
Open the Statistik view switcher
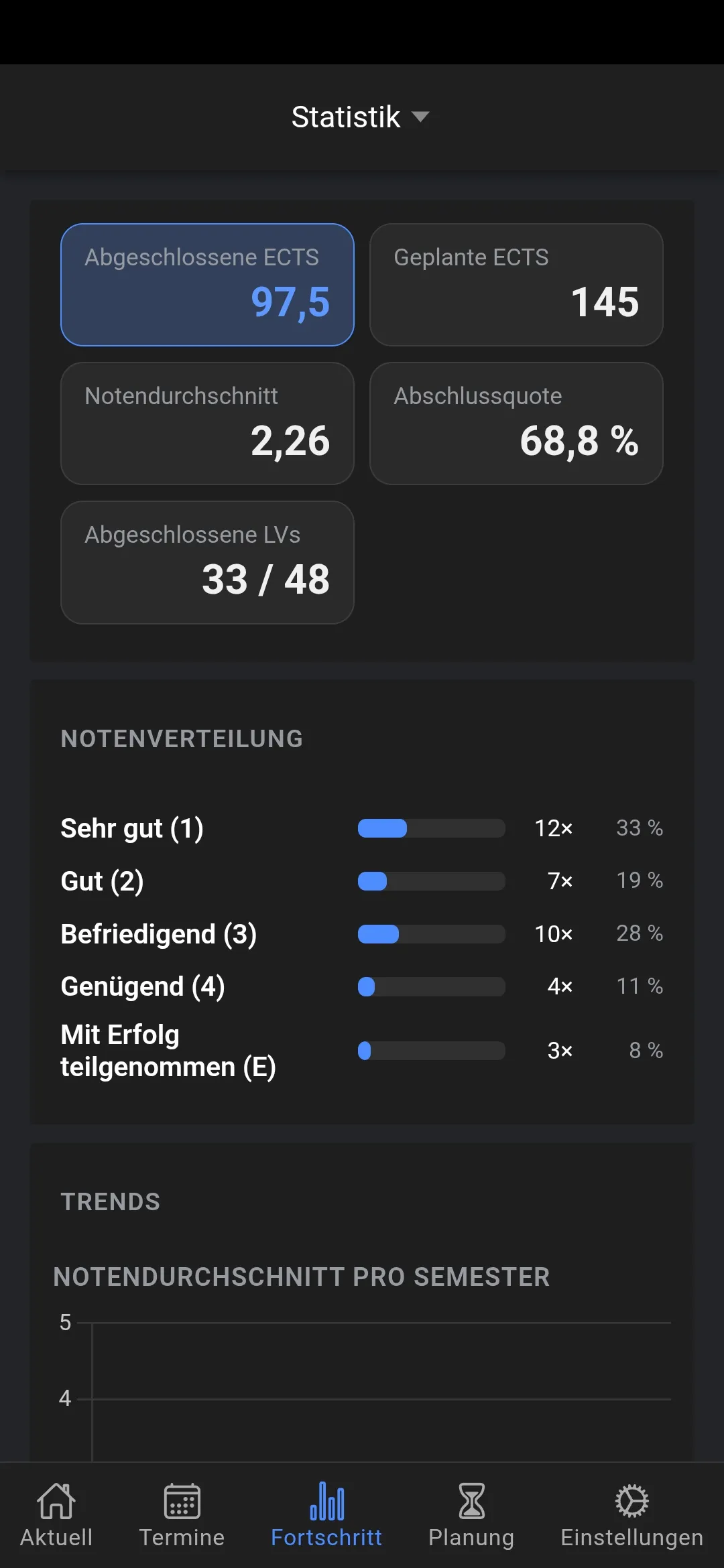coord(362,117)
